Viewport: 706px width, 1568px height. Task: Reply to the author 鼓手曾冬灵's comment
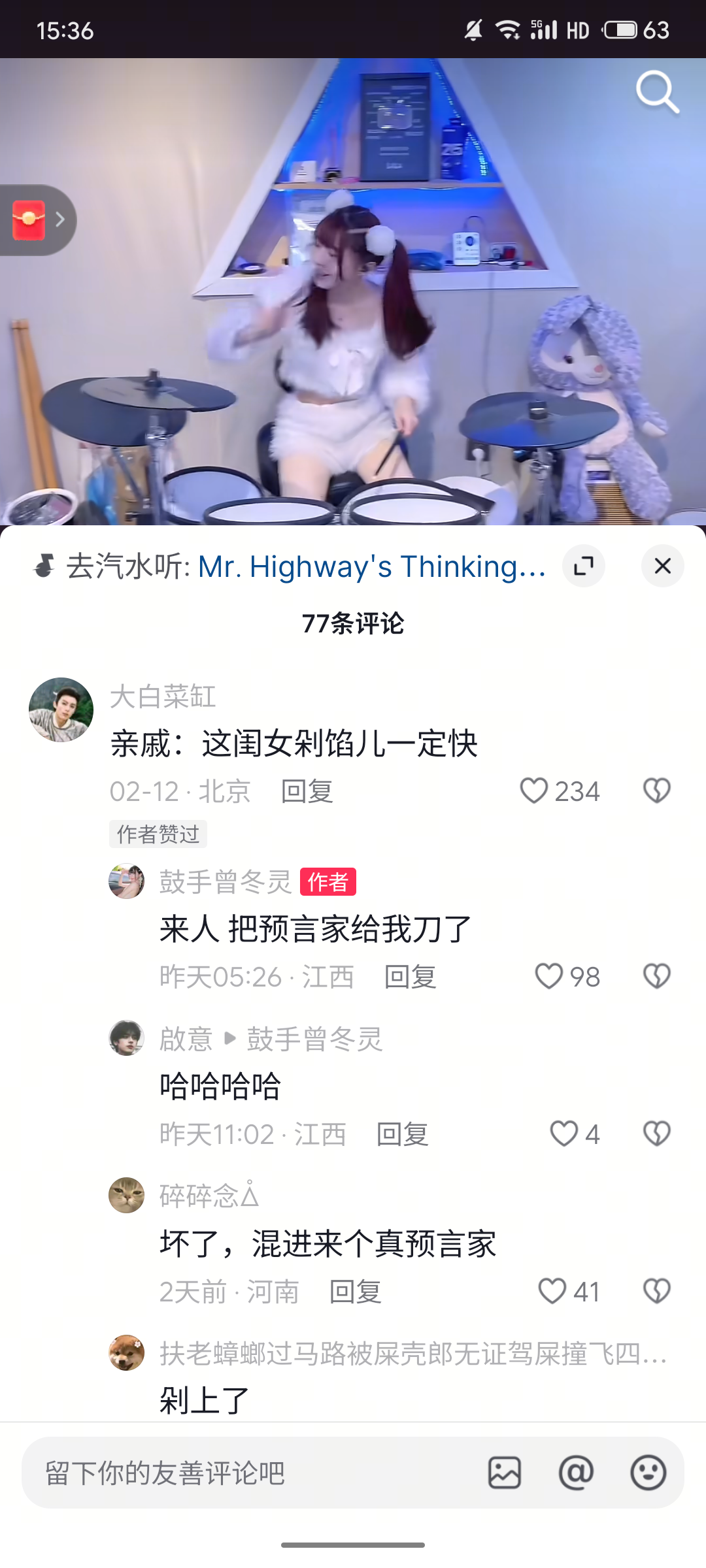[x=411, y=977]
